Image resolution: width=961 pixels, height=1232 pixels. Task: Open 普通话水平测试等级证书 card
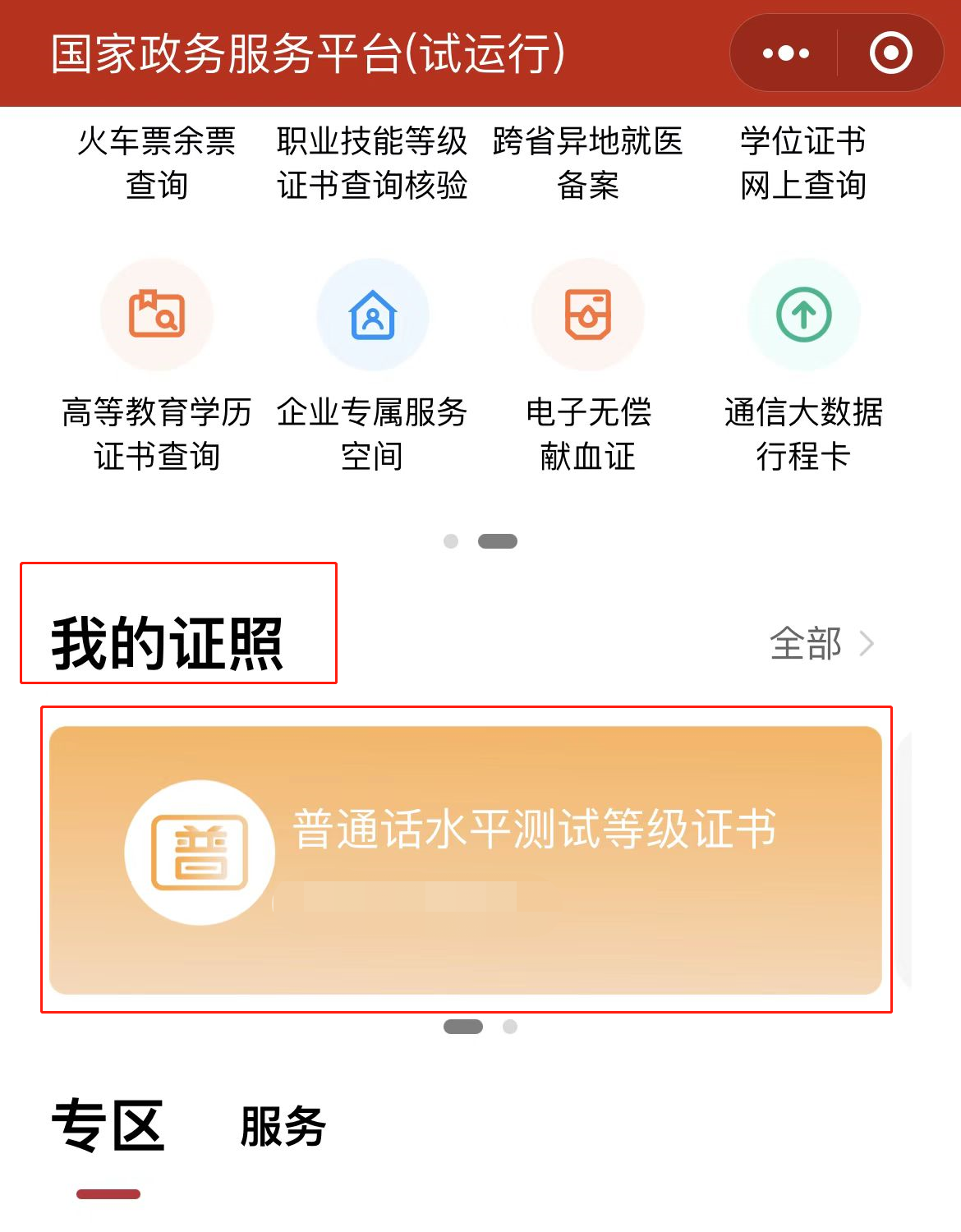point(466,859)
